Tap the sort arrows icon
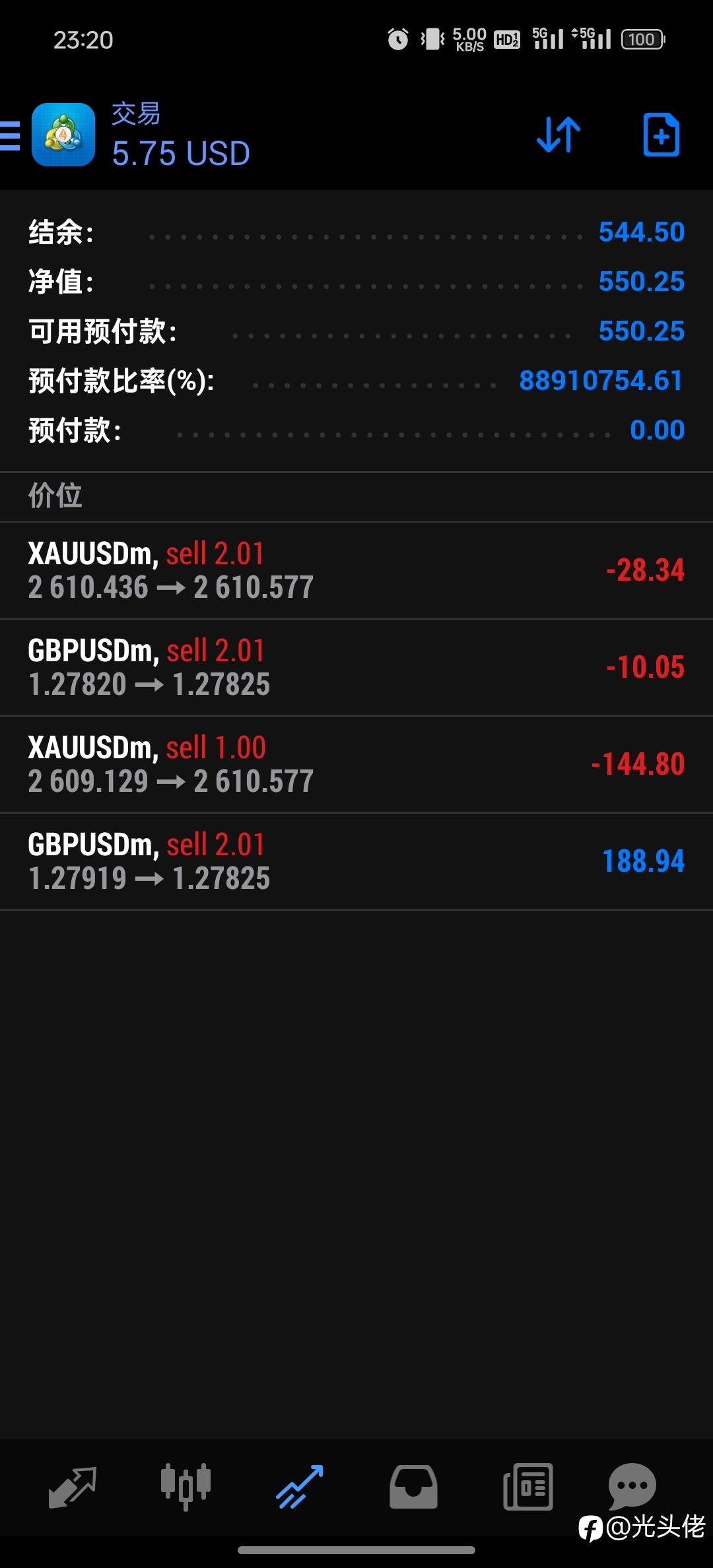This screenshot has width=713, height=1568. pos(559,135)
